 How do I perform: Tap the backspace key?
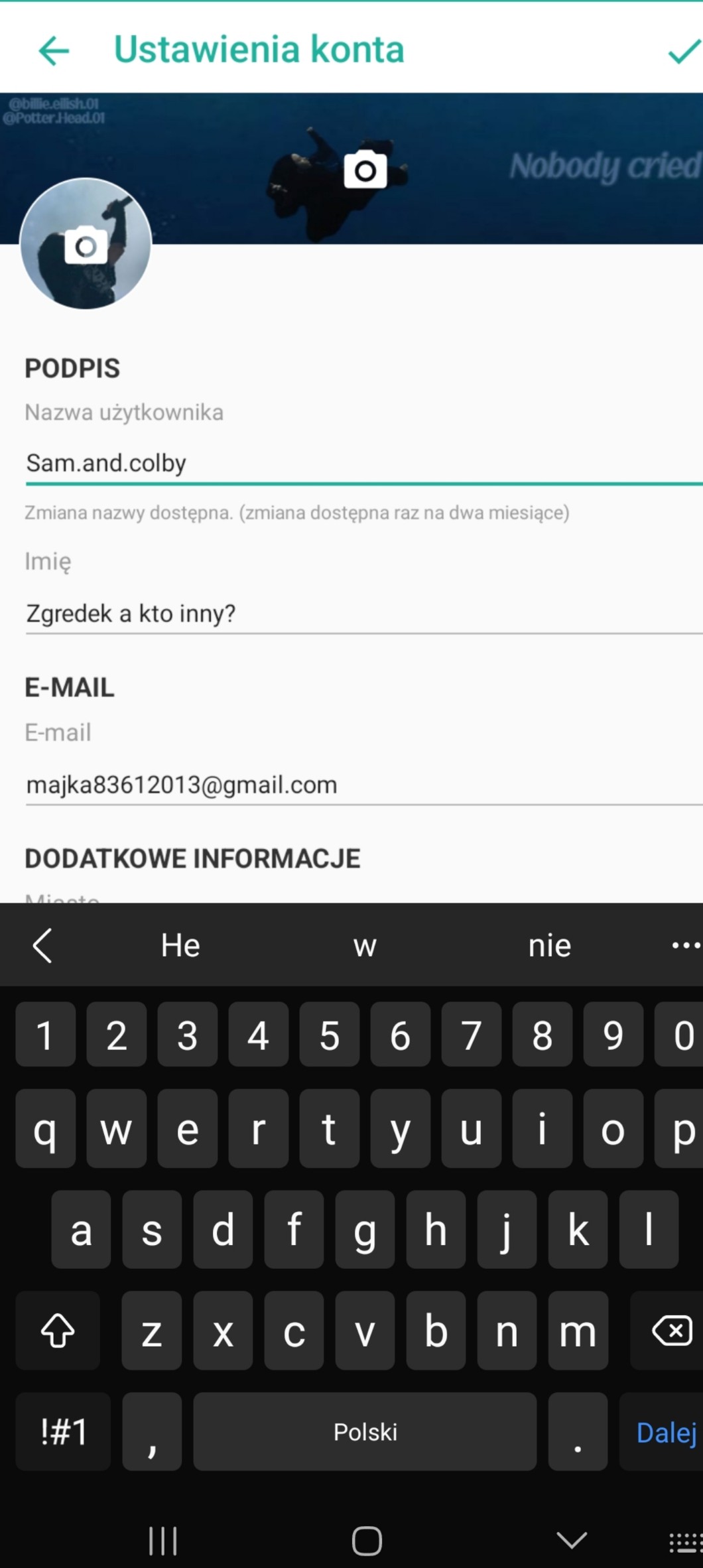click(x=671, y=1331)
